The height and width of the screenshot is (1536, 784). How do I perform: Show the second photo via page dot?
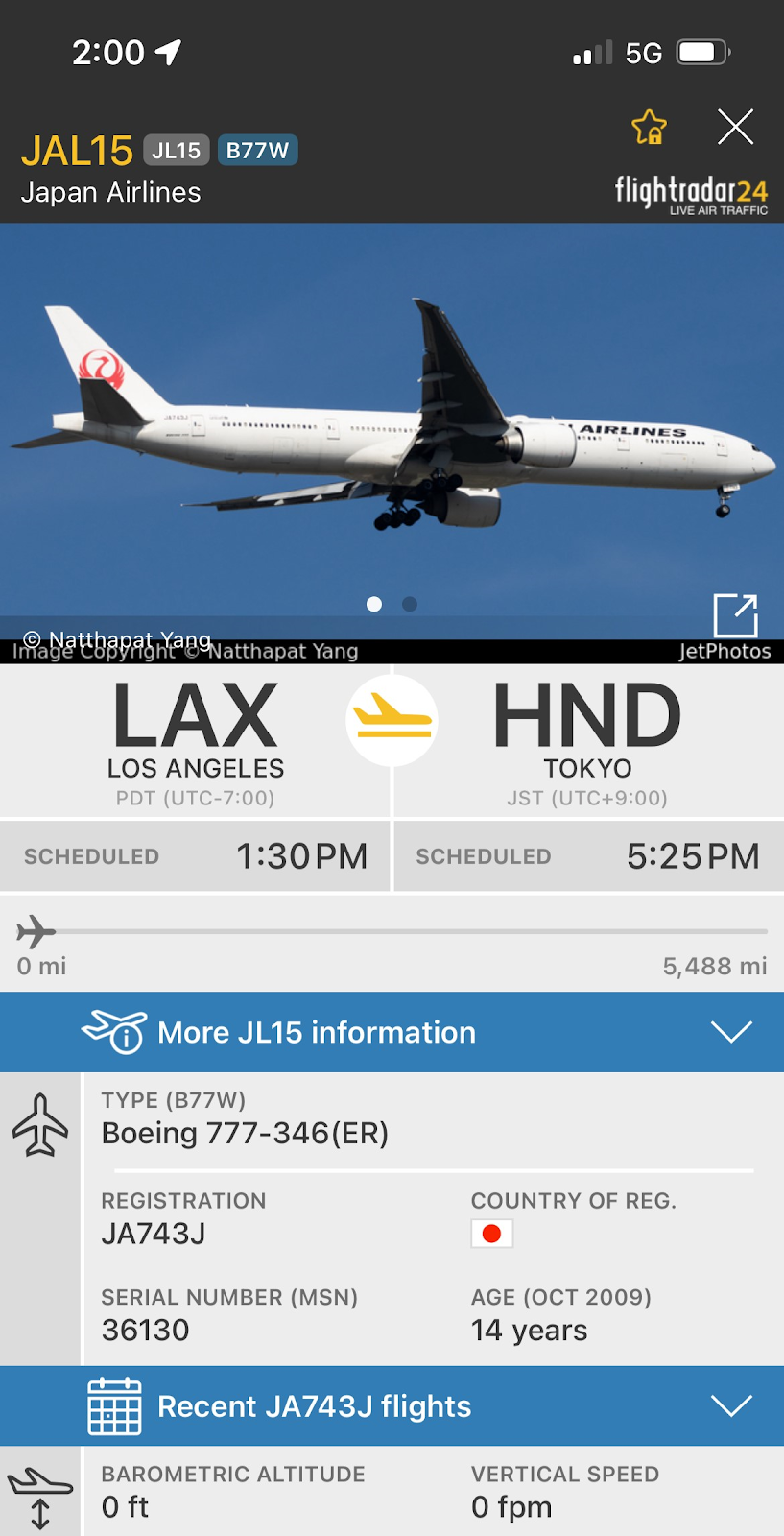(410, 604)
